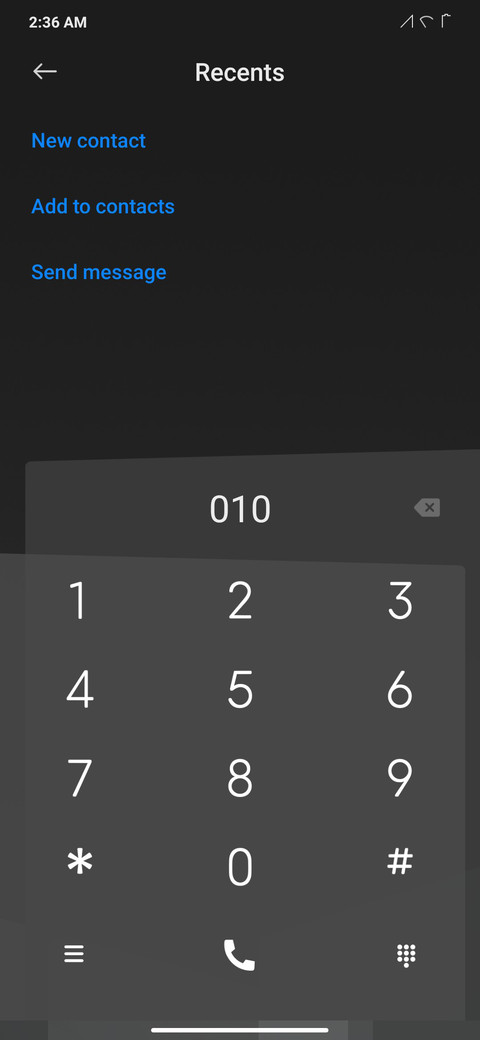Tap keypad number 8
The width and height of the screenshot is (480, 1040).
[240, 777]
